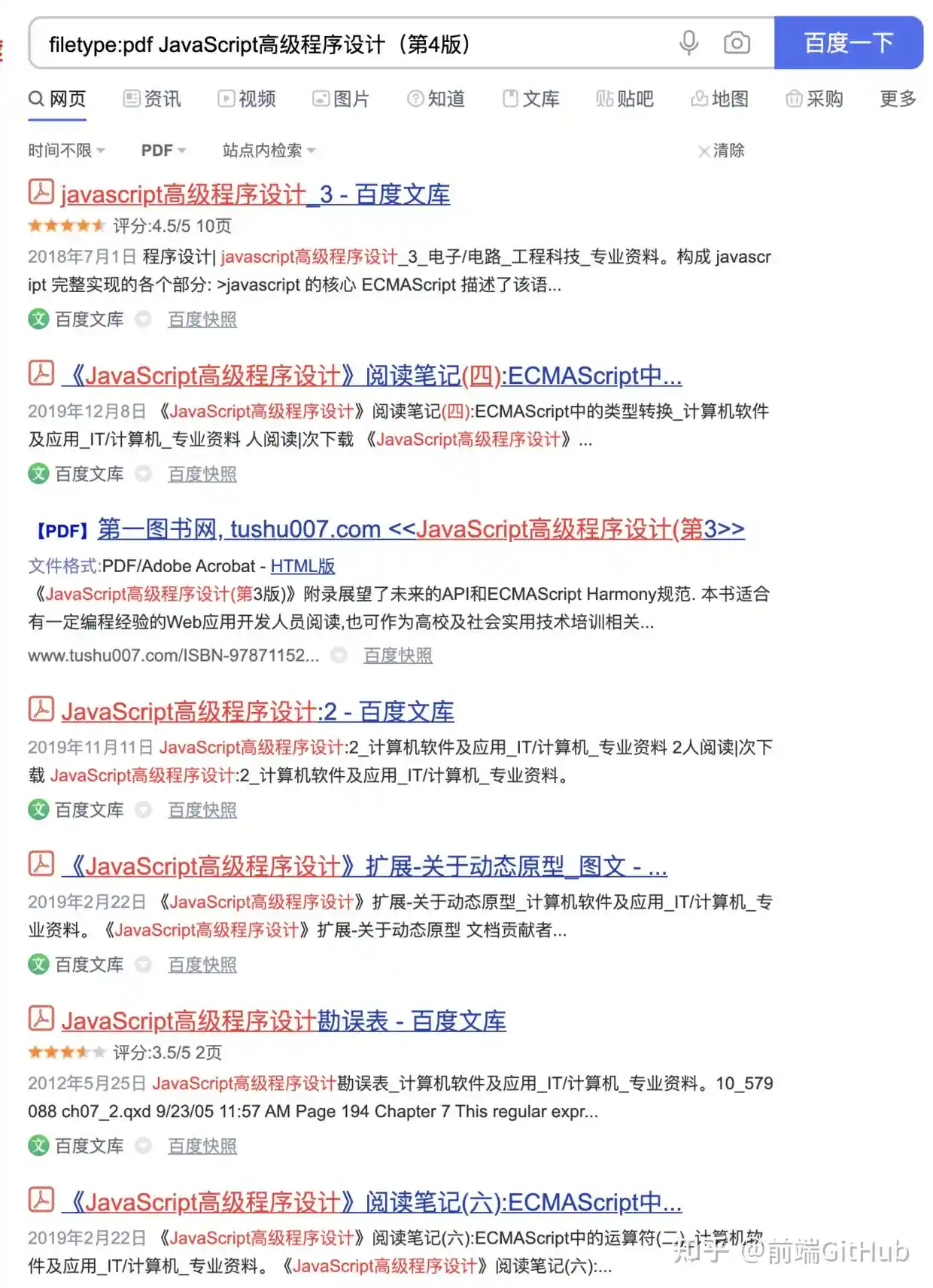Open 百度快照 under the tushu007.com result

[x=397, y=656]
